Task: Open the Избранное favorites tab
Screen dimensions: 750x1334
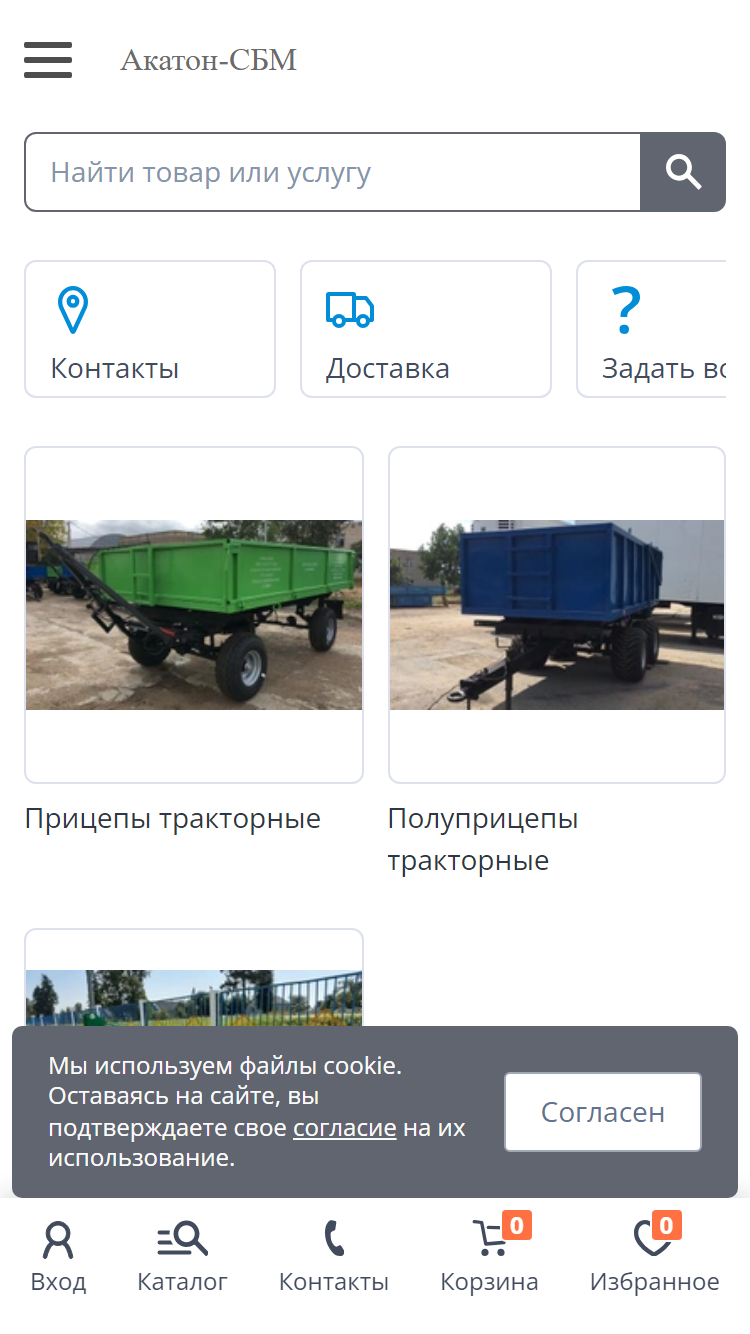Action: coord(654,1257)
